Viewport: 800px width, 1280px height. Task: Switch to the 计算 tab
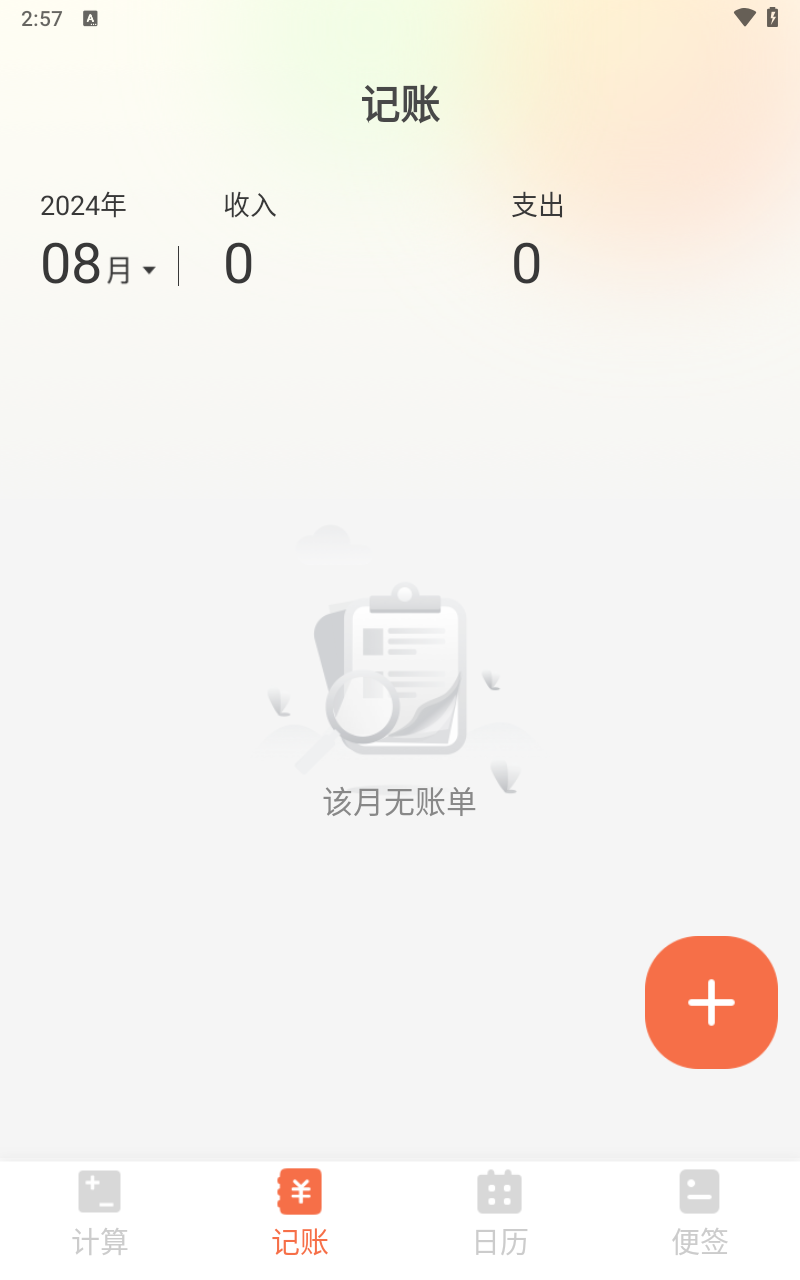tap(100, 1213)
